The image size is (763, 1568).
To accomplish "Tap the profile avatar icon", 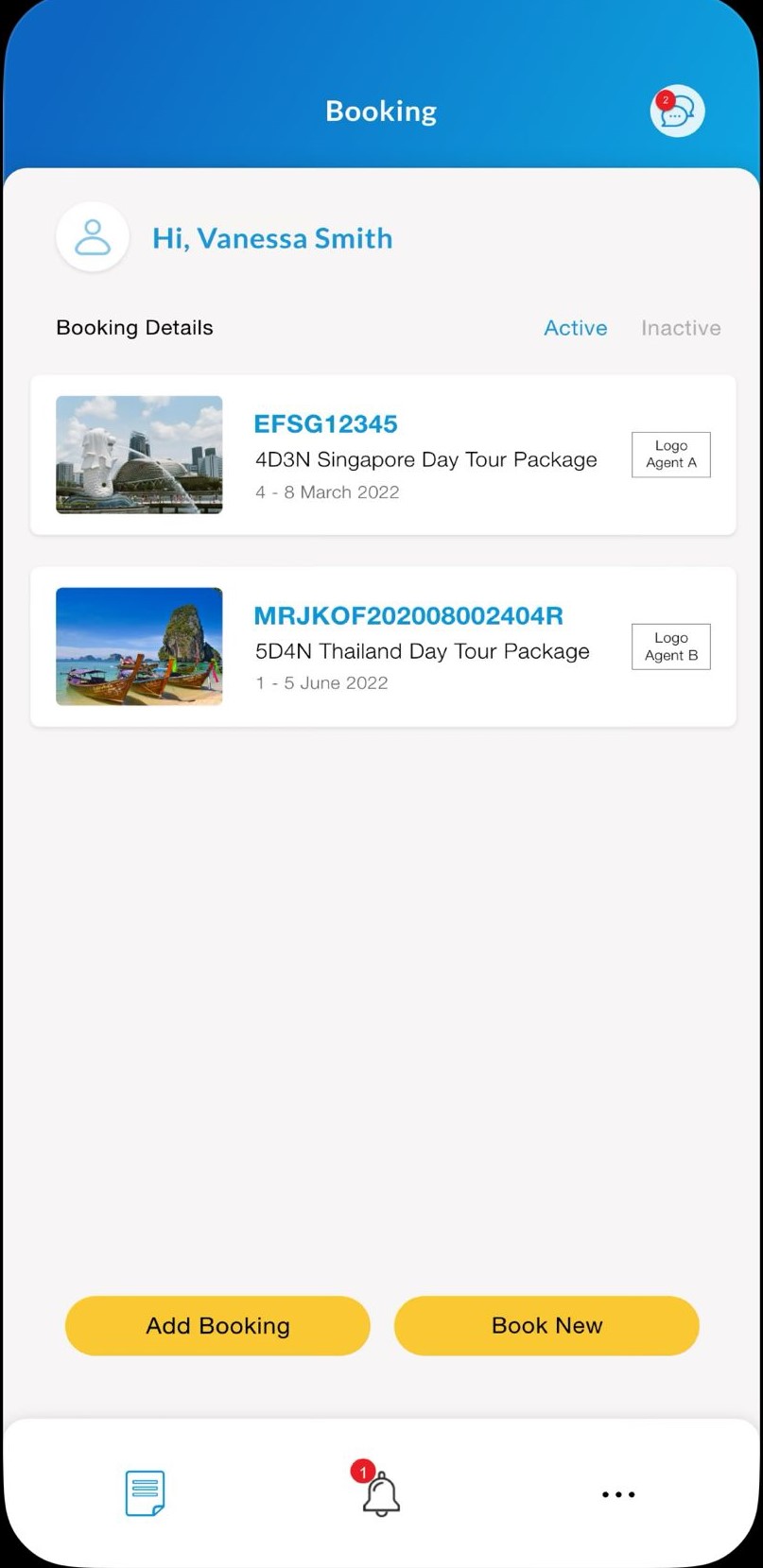I will pos(93,237).
